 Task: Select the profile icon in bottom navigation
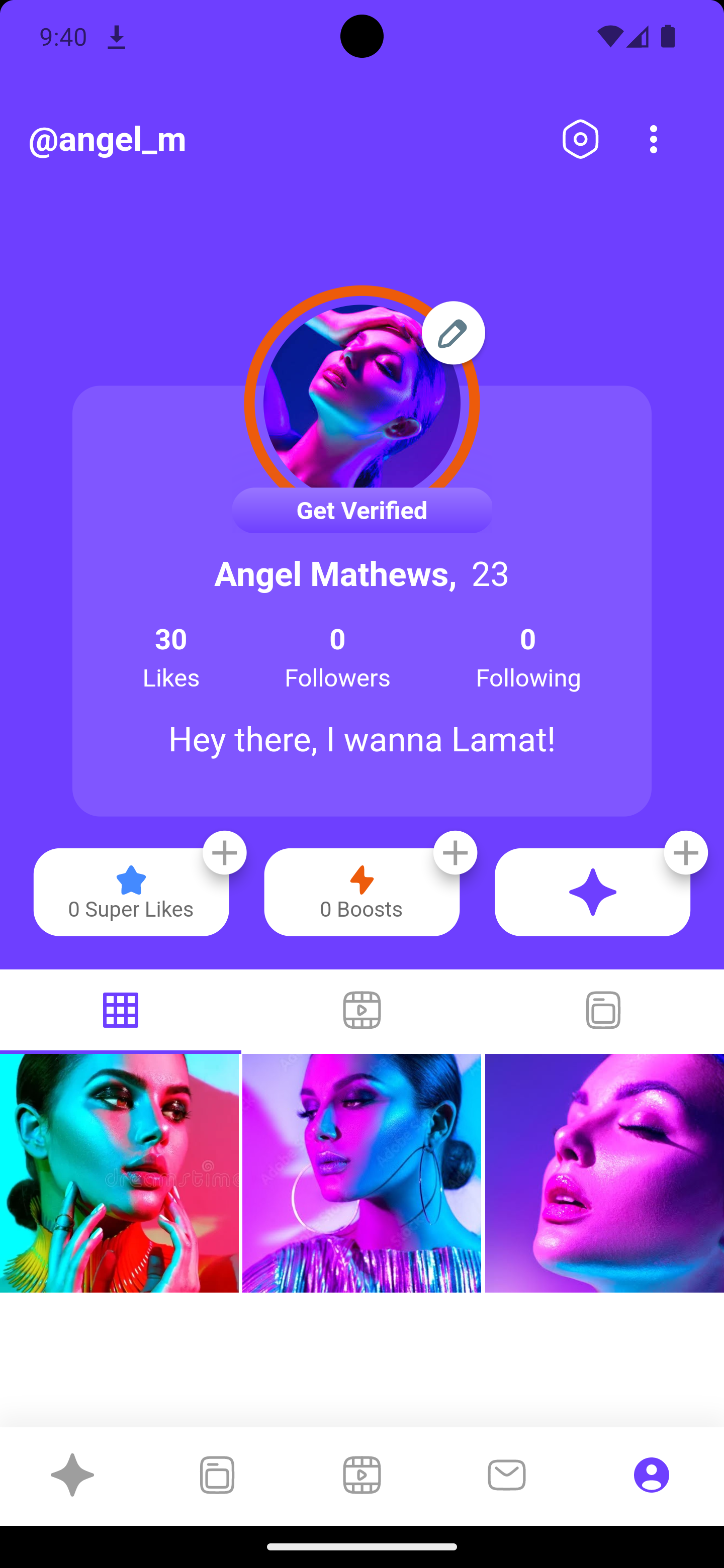(652, 1474)
